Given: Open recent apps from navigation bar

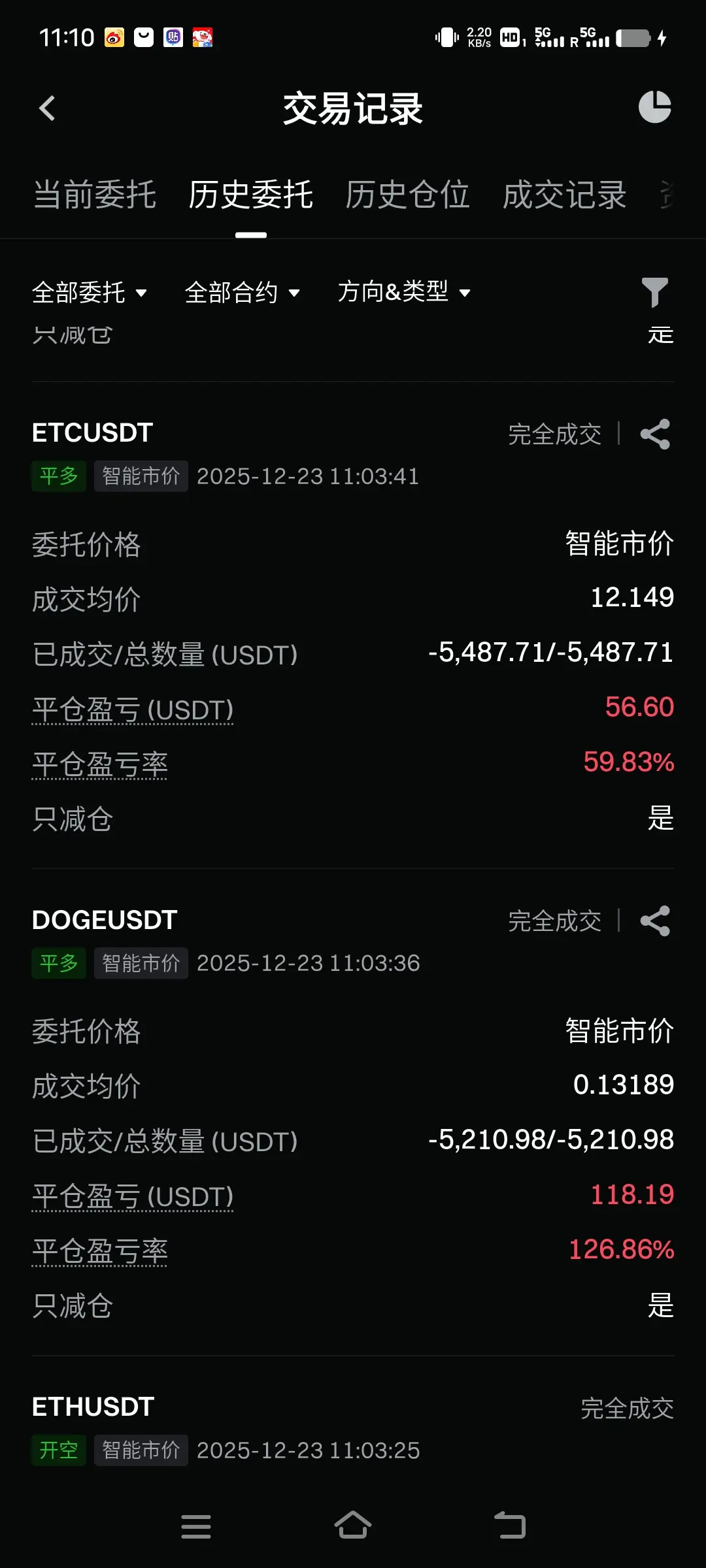Looking at the screenshot, I should click(196, 1526).
